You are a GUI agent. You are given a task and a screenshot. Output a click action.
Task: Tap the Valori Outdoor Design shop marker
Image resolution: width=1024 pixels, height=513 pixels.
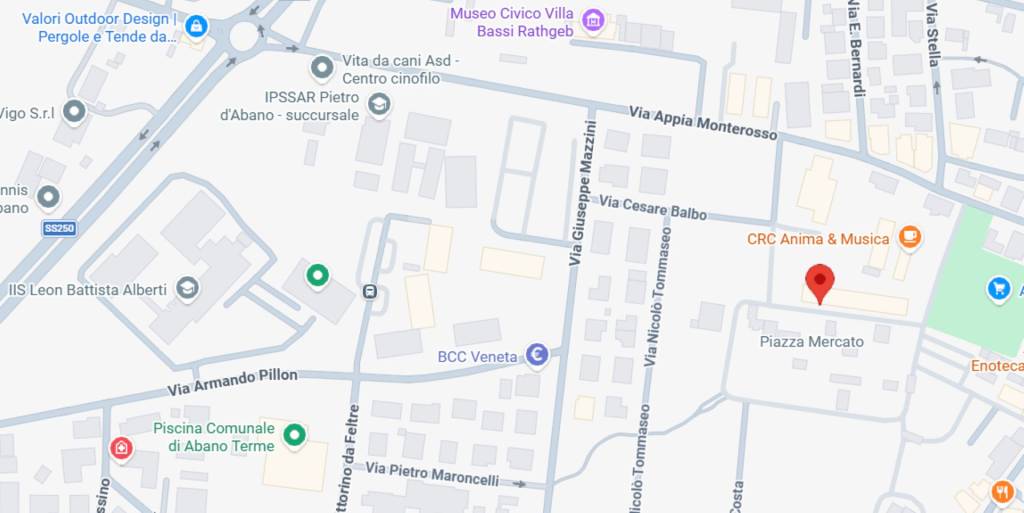(x=196, y=26)
